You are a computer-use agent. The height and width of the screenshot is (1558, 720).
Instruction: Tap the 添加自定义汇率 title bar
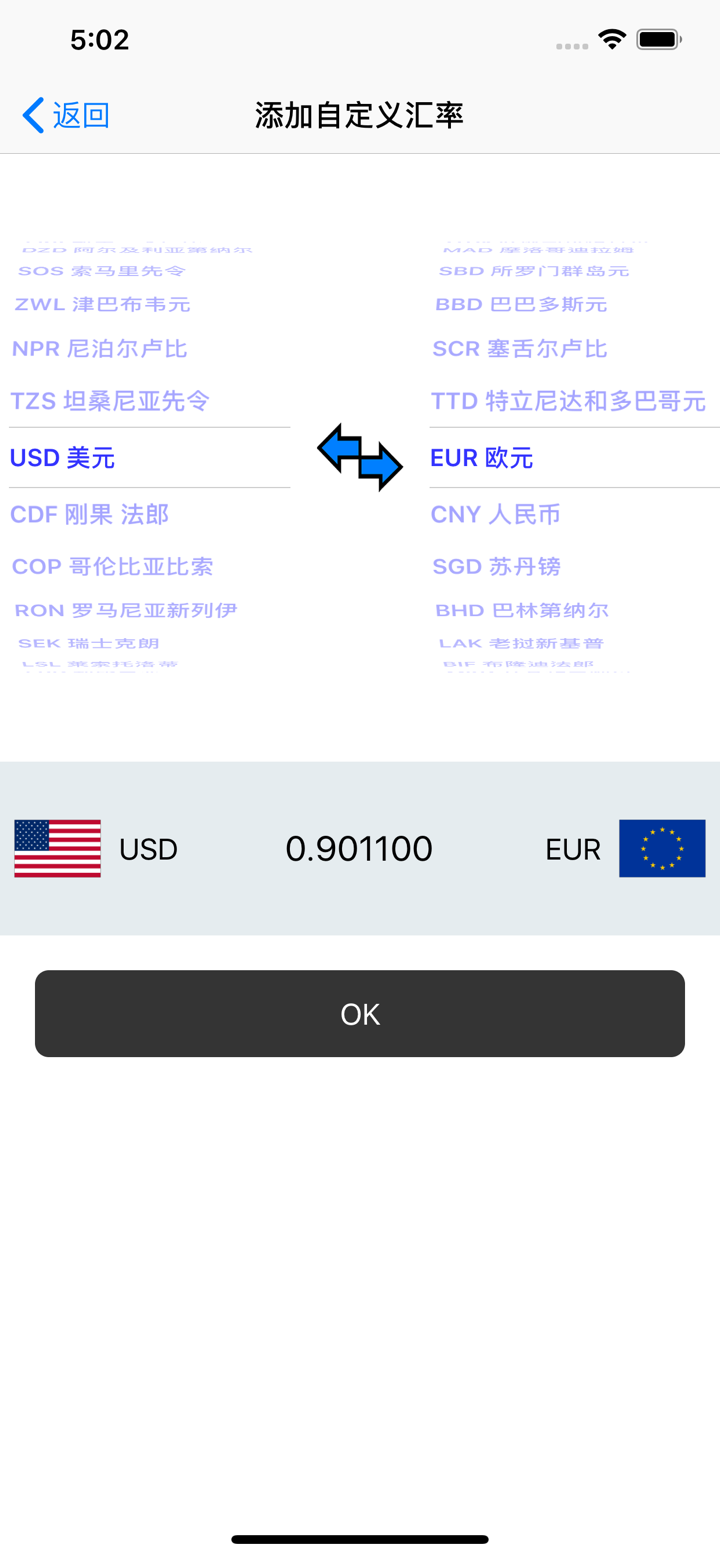(360, 115)
